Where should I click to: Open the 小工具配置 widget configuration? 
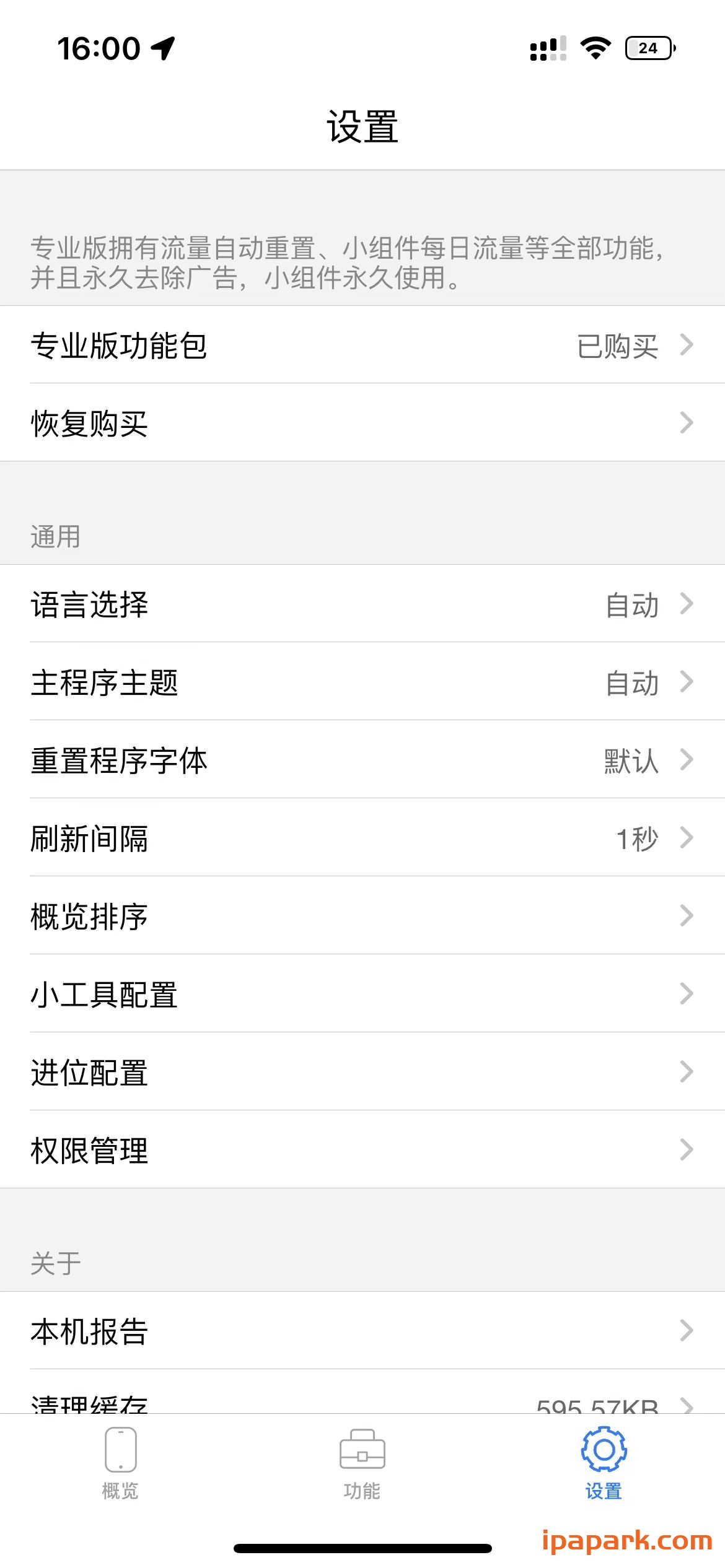(362, 994)
